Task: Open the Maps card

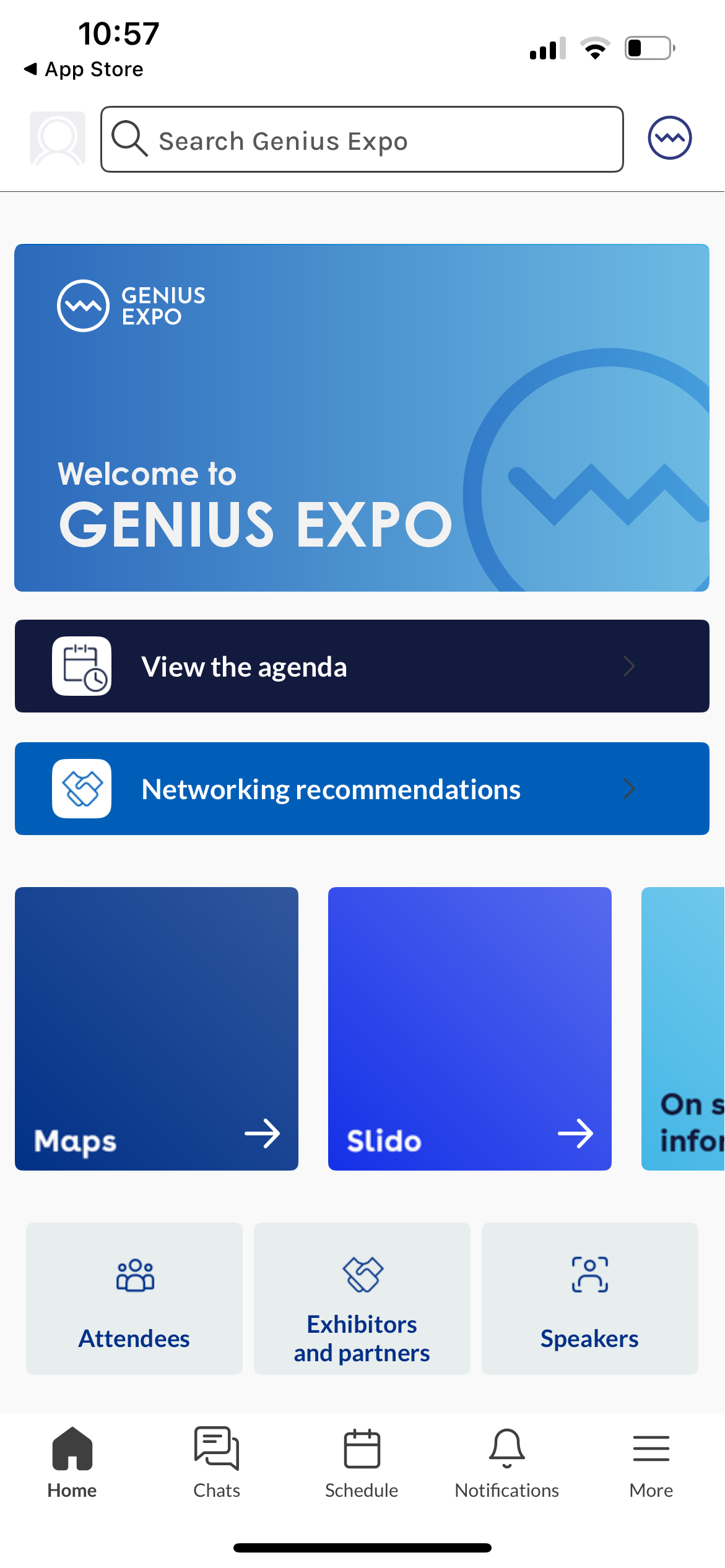Action: click(x=157, y=1029)
